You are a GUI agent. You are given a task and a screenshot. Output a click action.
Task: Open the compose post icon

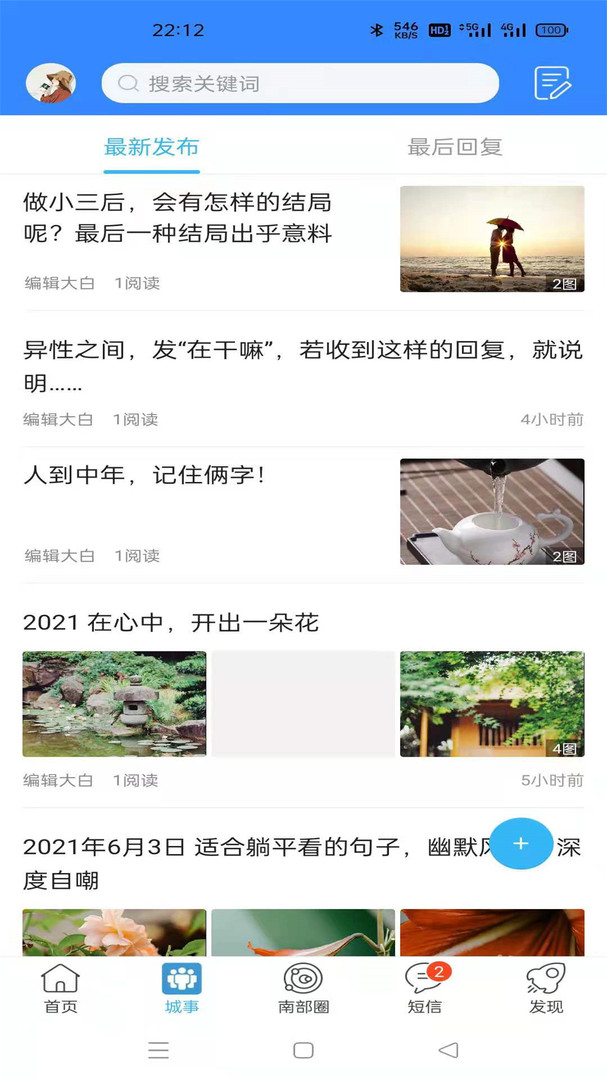coord(552,84)
